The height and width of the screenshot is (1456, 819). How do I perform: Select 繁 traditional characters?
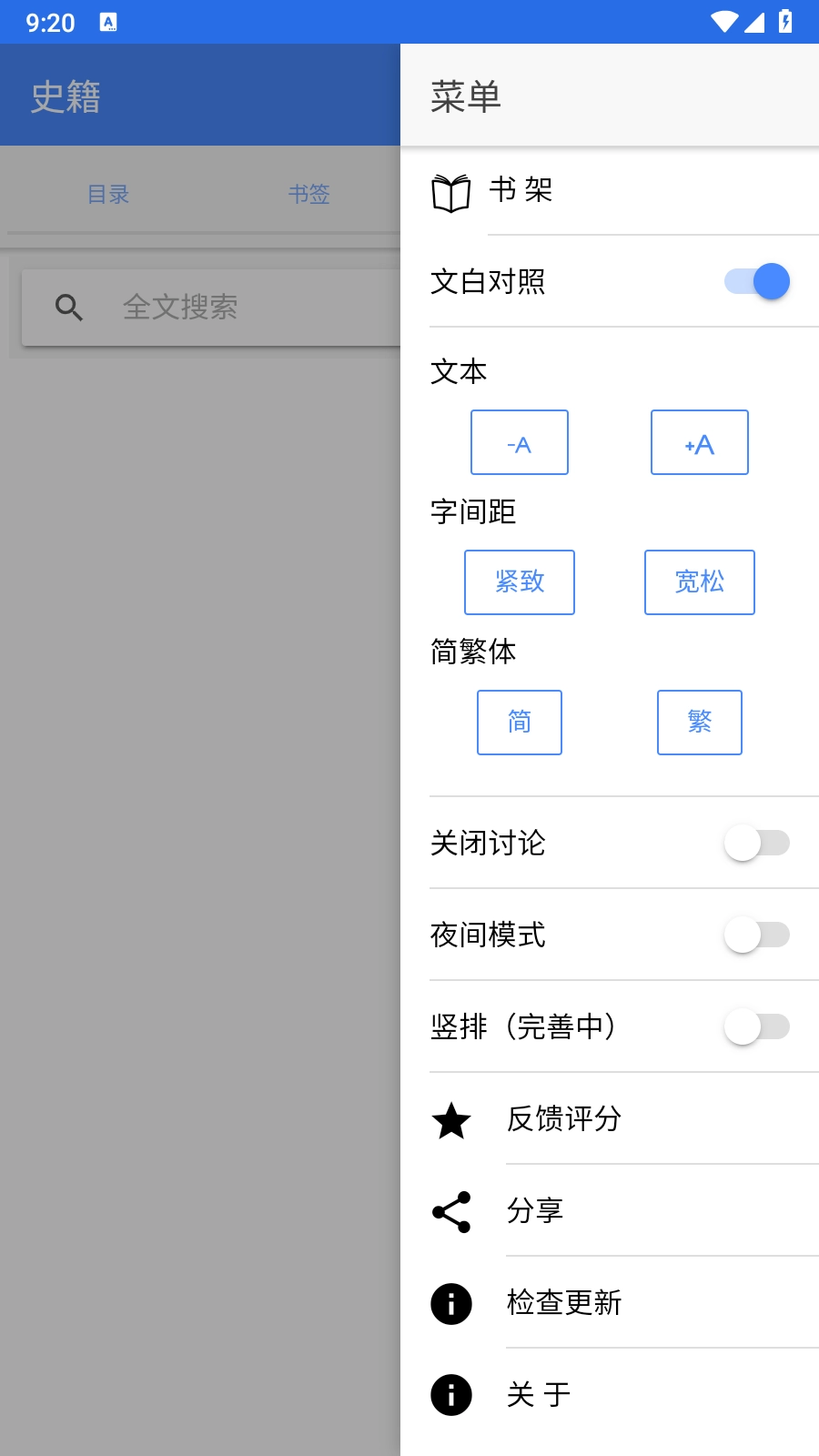tap(699, 723)
